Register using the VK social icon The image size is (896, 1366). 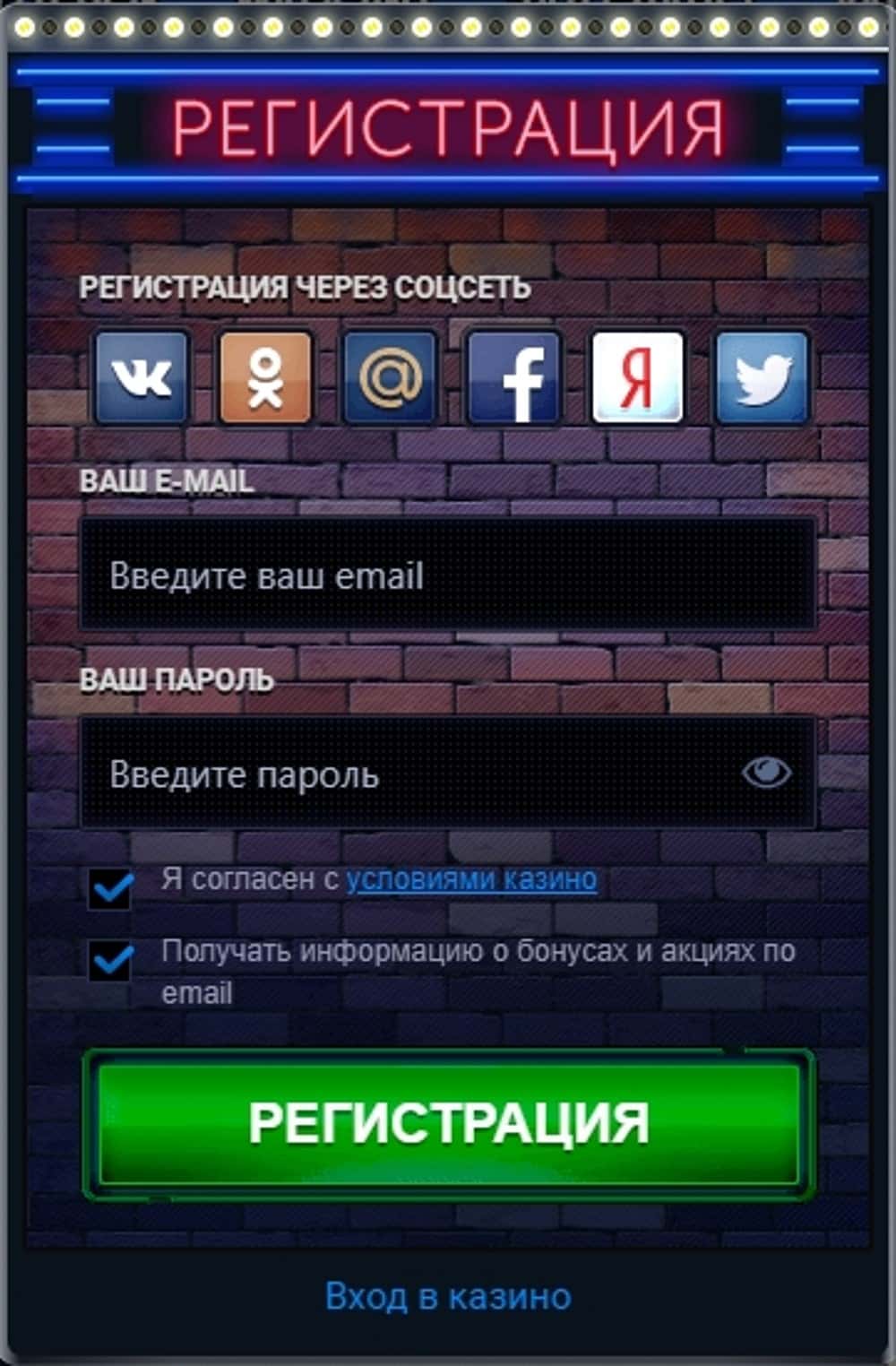(x=142, y=377)
